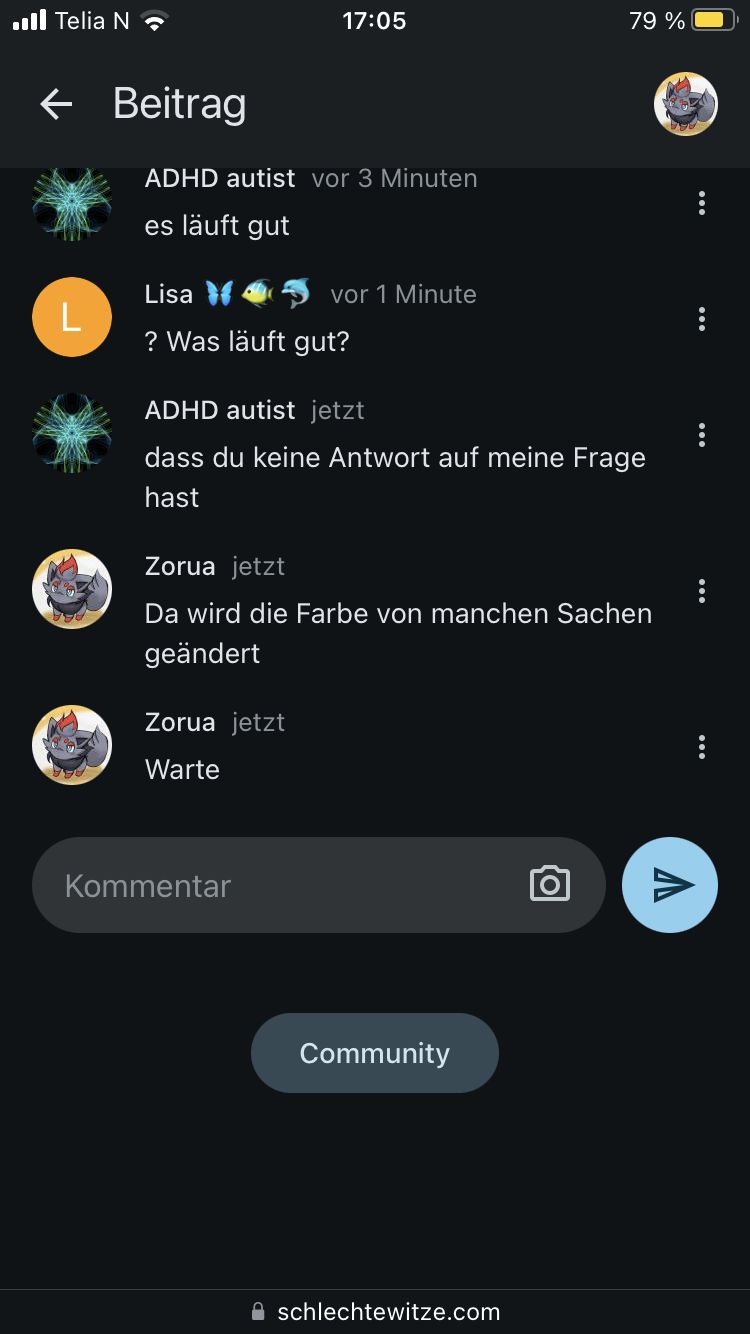The image size is (750, 1334).
Task: Open your profile avatar in the top bar
Action: (x=685, y=104)
